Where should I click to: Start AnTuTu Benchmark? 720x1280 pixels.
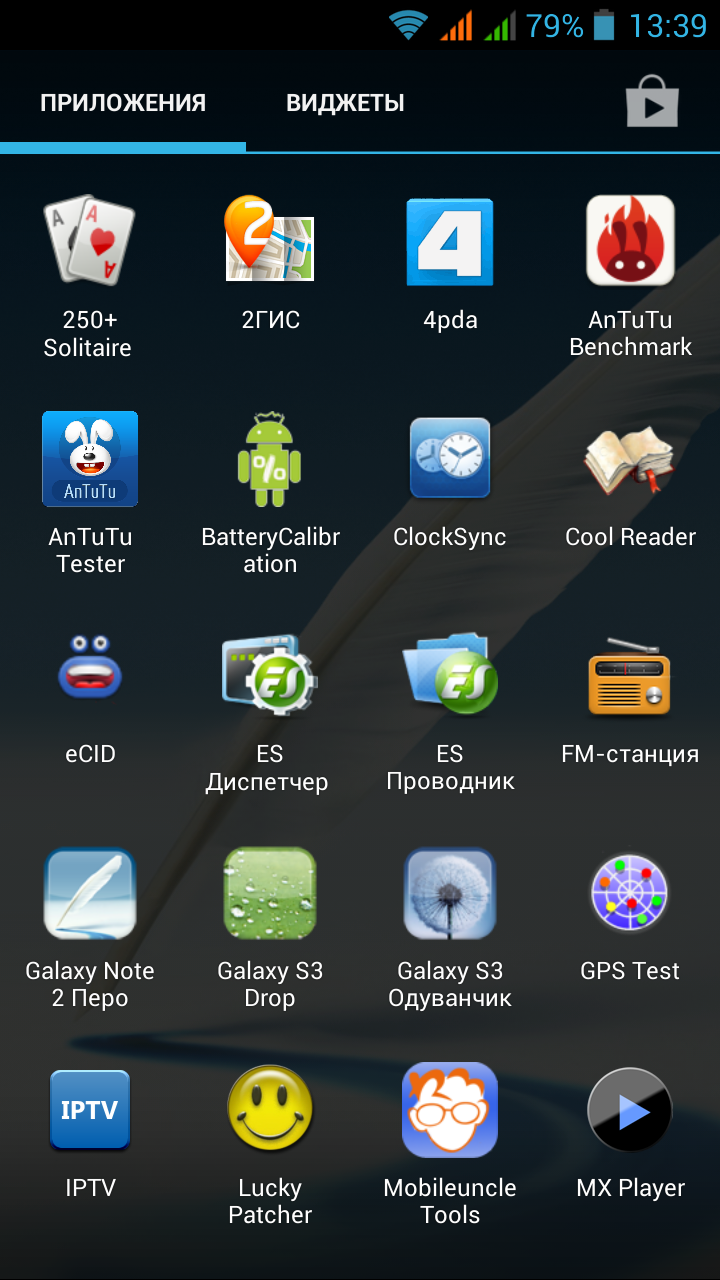630,241
